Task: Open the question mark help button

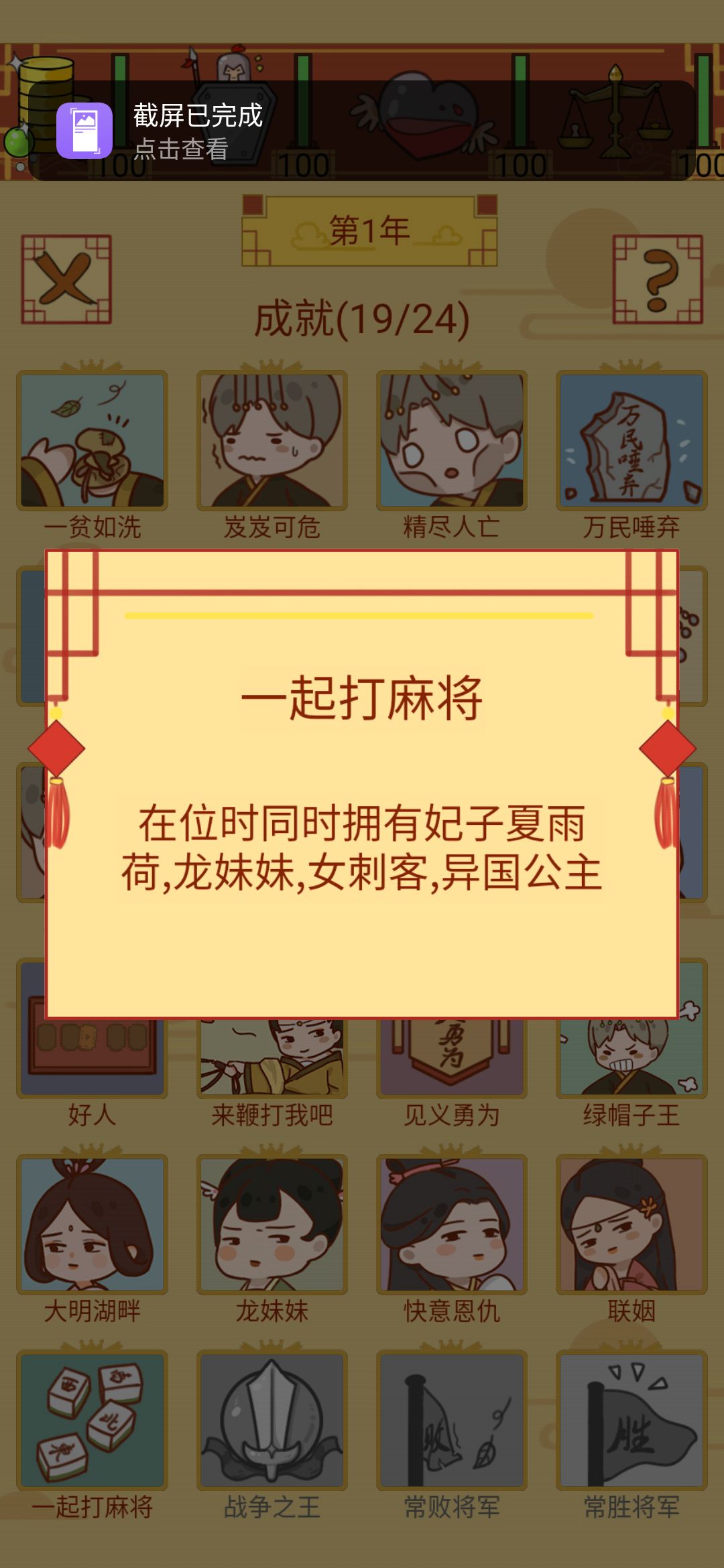Action: click(x=658, y=279)
